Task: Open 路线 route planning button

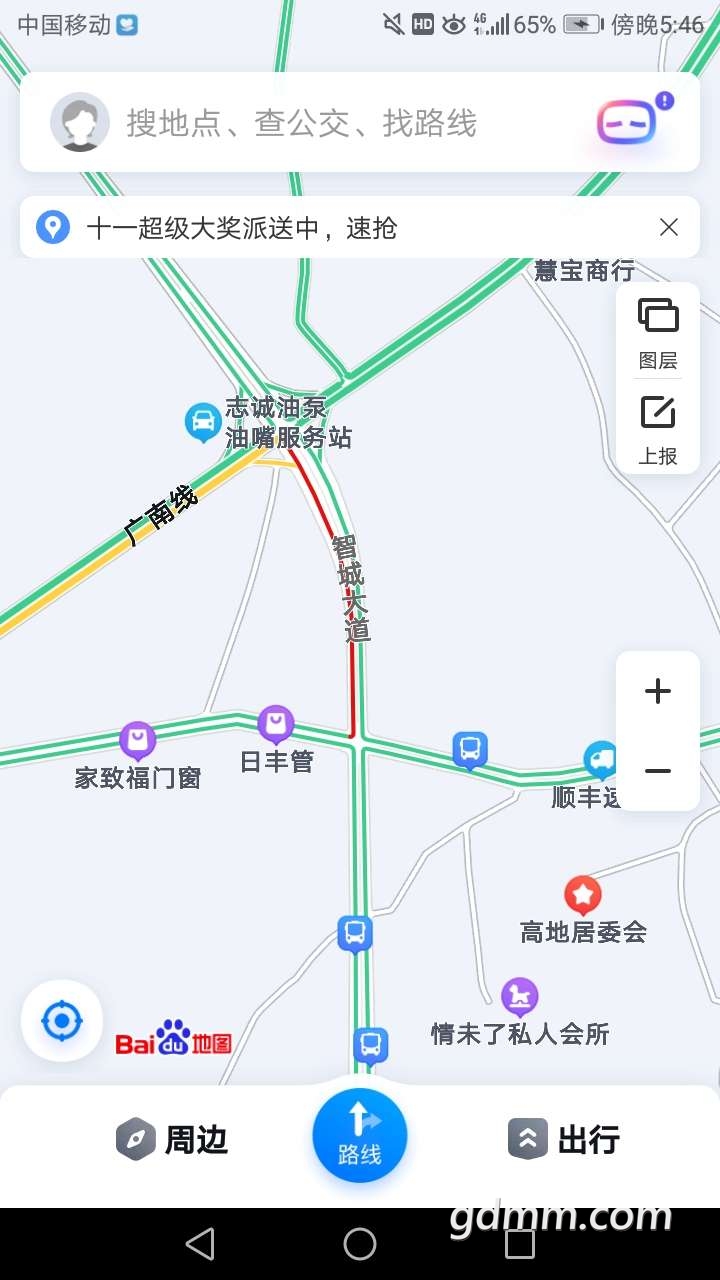Action: 360,1136
